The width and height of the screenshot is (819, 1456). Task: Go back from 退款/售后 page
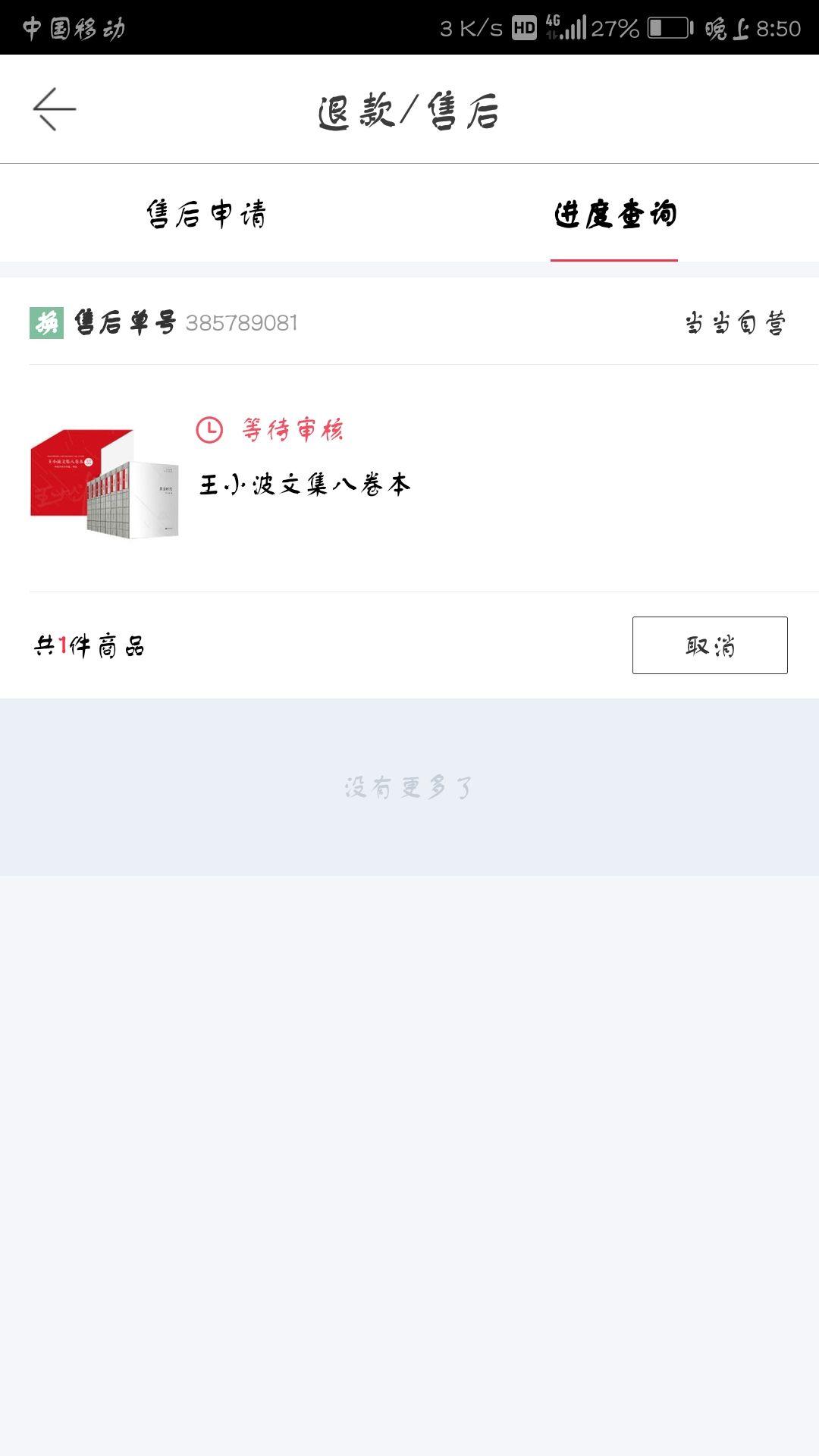55,109
